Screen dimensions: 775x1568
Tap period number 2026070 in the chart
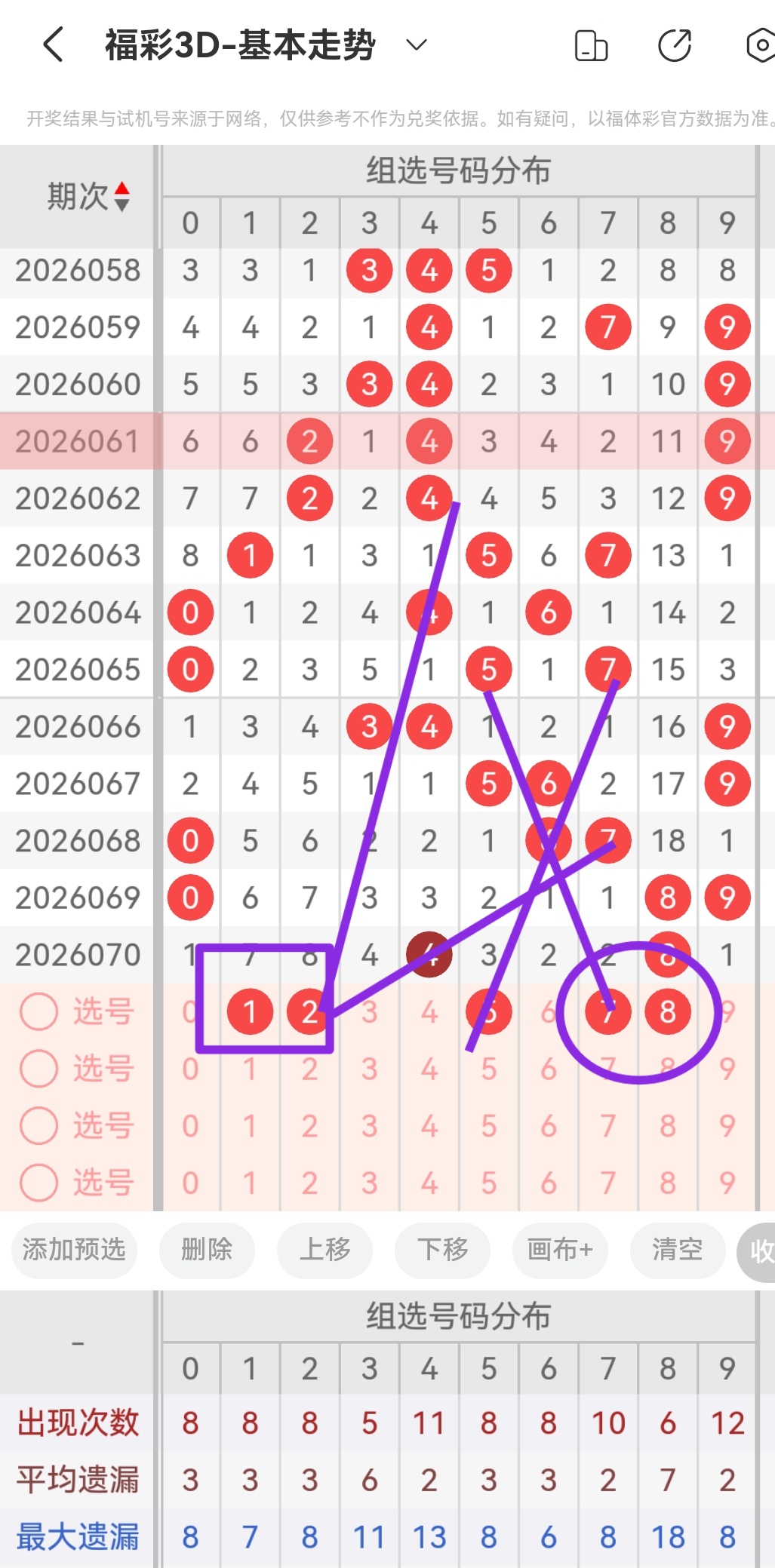tap(78, 954)
